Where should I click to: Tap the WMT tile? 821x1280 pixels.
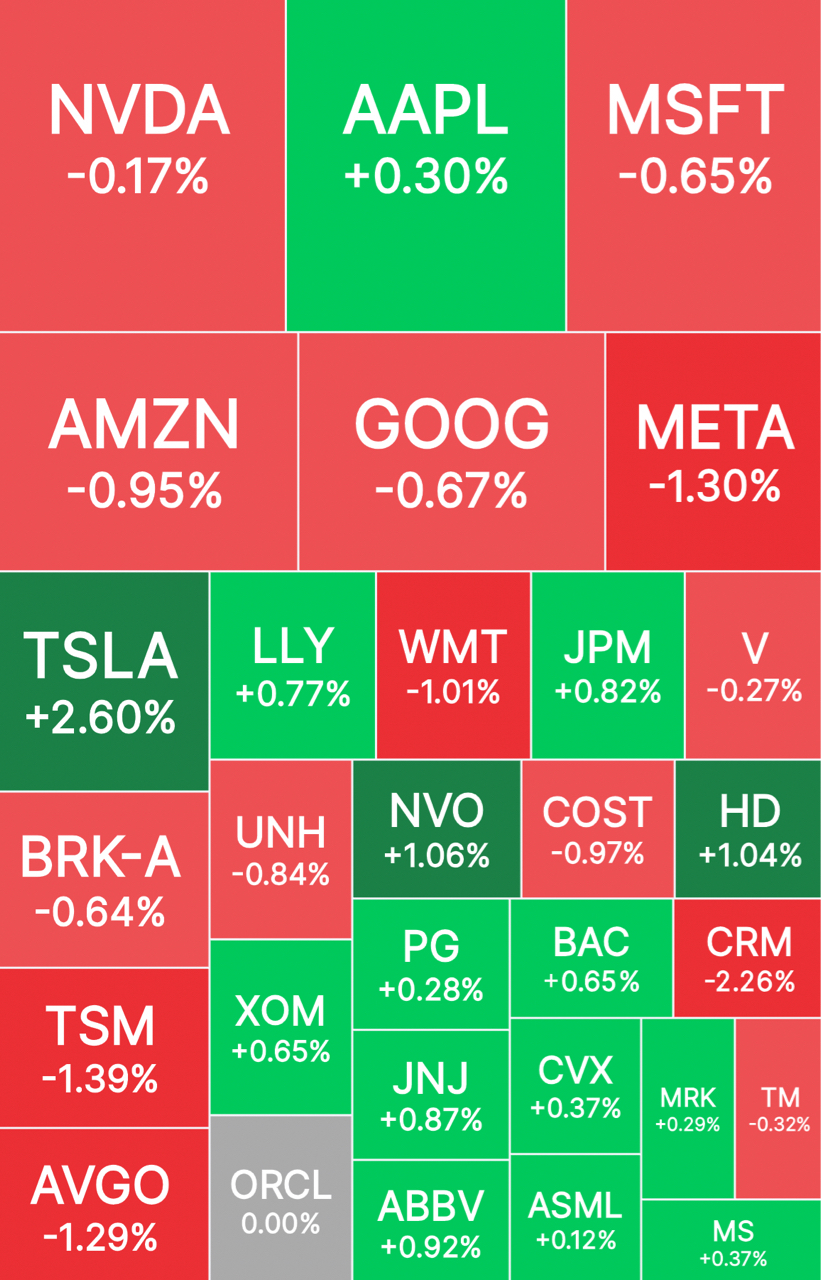pos(453,665)
